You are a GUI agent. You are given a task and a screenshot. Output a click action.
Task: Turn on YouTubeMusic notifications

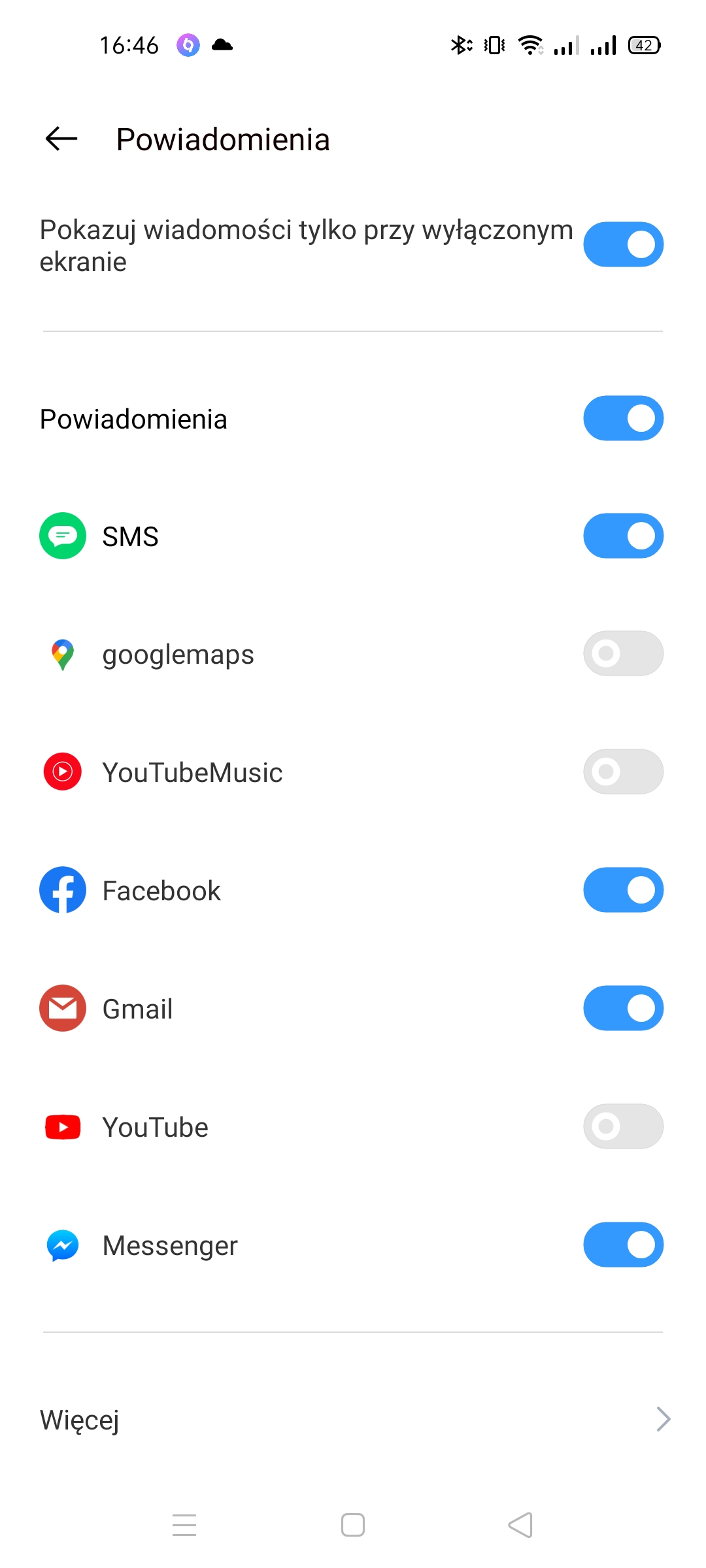point(623,772)
